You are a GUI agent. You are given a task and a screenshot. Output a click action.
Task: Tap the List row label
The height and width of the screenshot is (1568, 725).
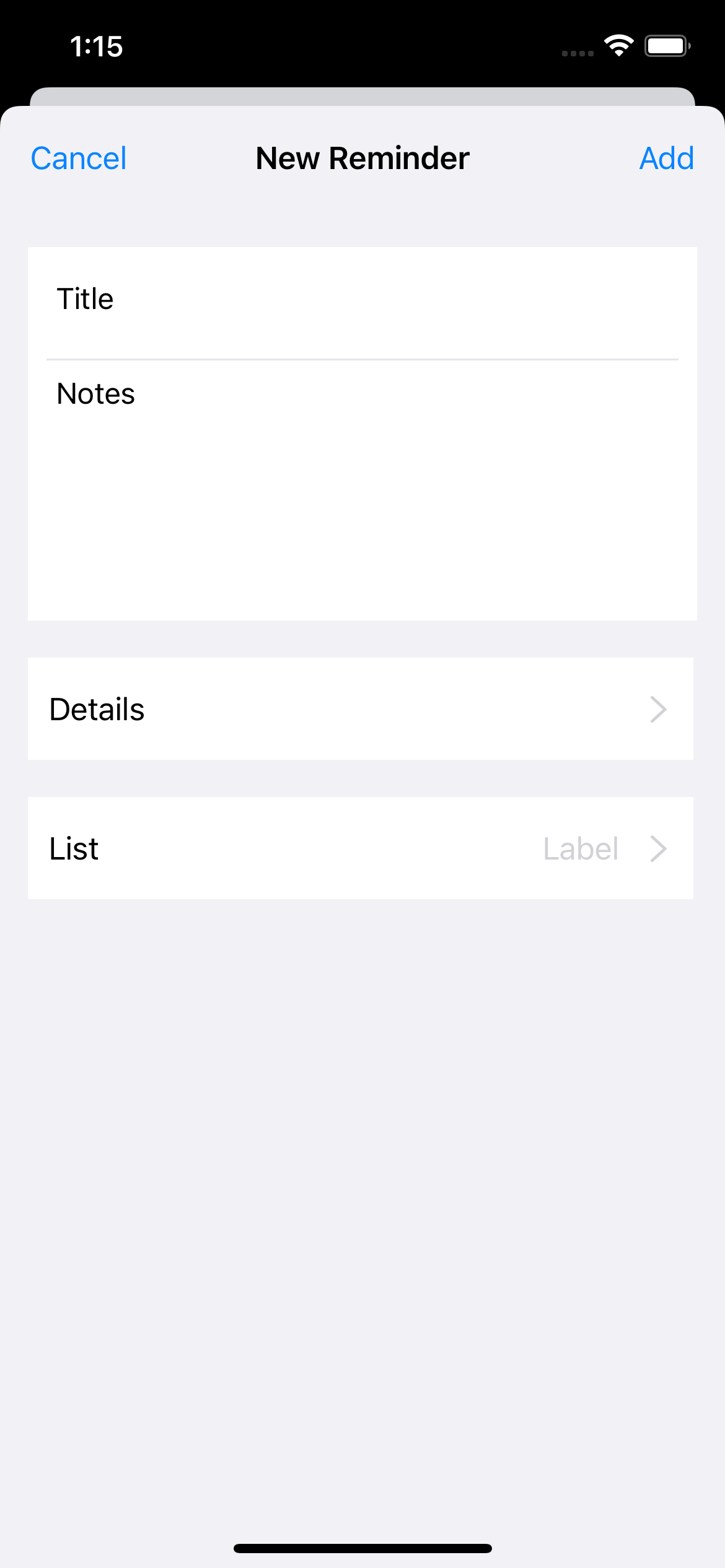pyautogui.click(x=74, y=848)
